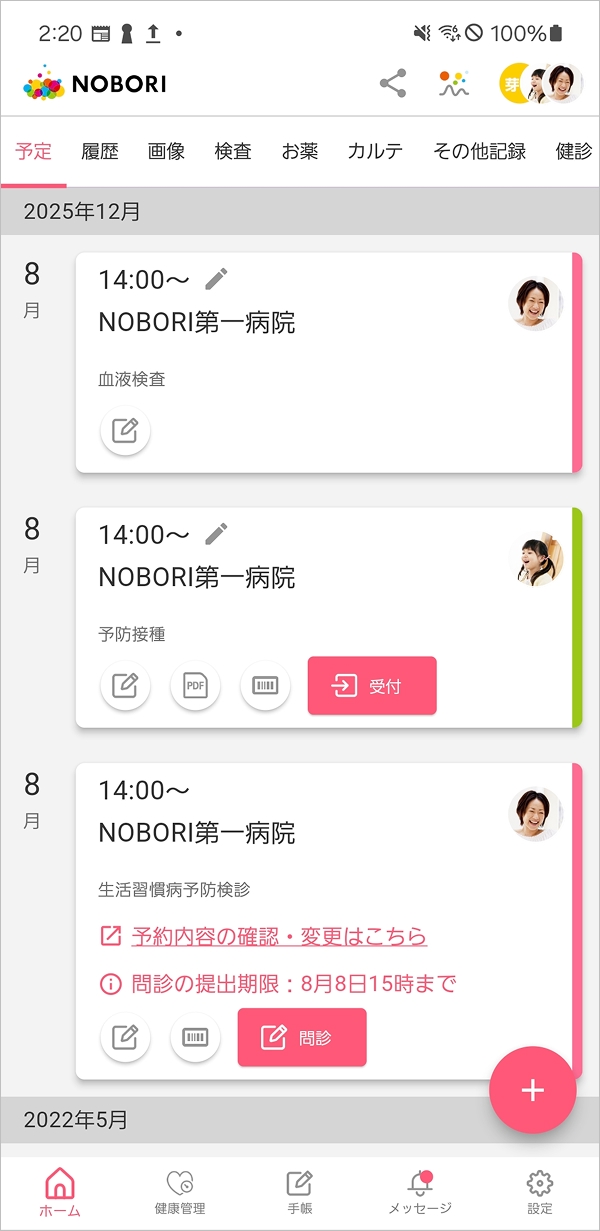
Task: Open メッセージ notifications
Action: 420,1192
